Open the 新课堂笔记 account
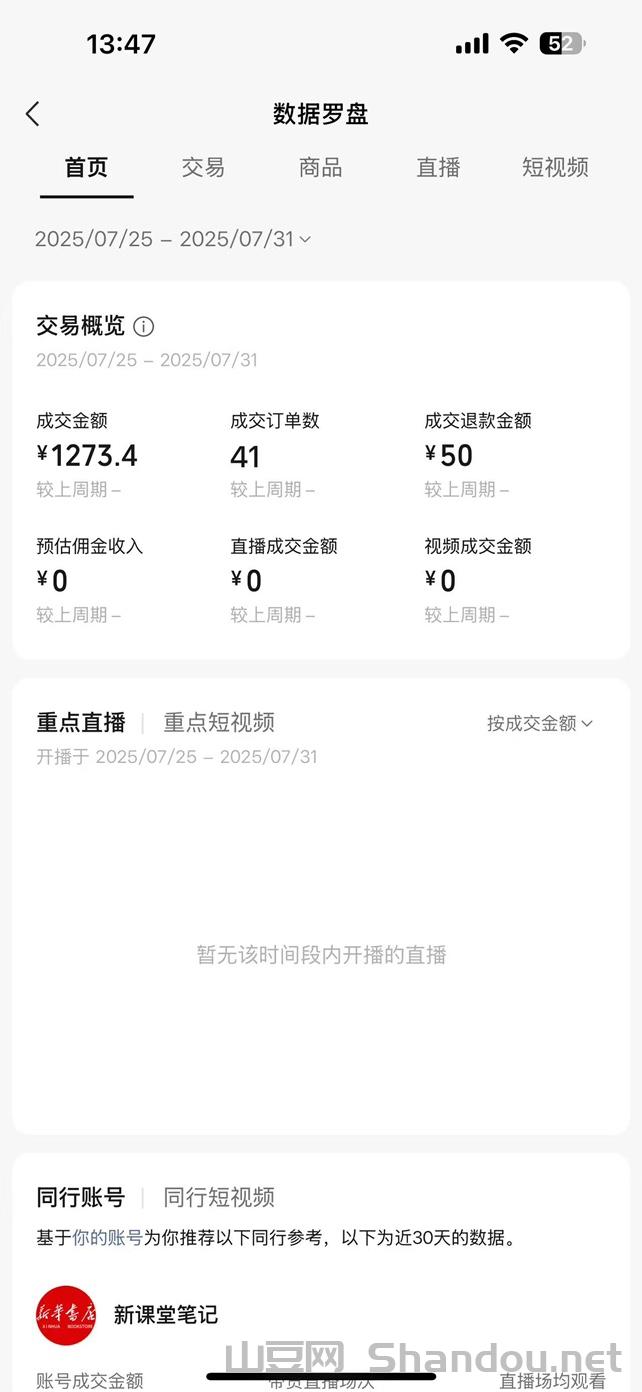This screenshot has height=1392, width=642. click(166, 1314)
